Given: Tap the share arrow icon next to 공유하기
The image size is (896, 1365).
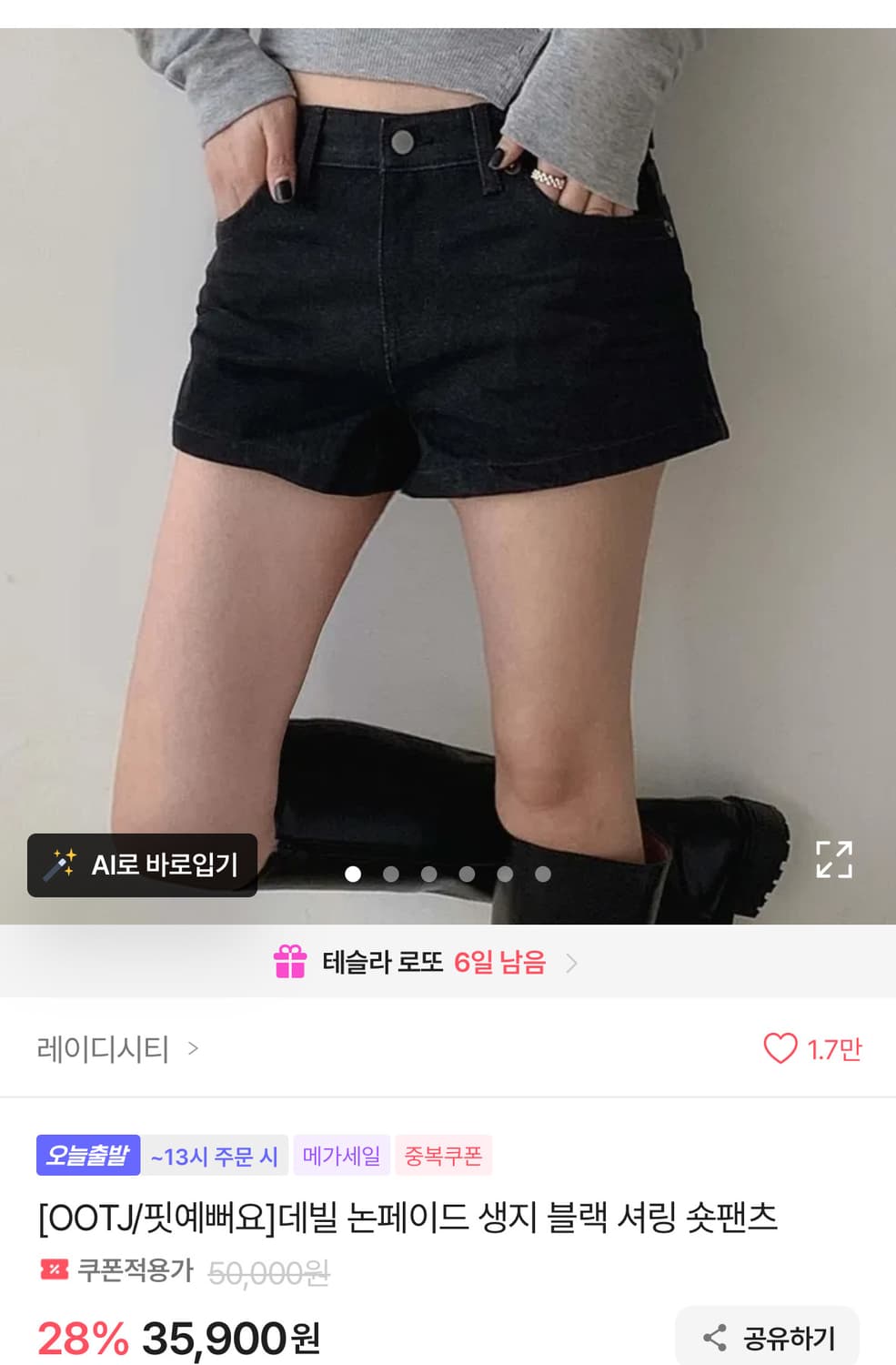Looking at the screenshot, I should [x=713, y=1338].
